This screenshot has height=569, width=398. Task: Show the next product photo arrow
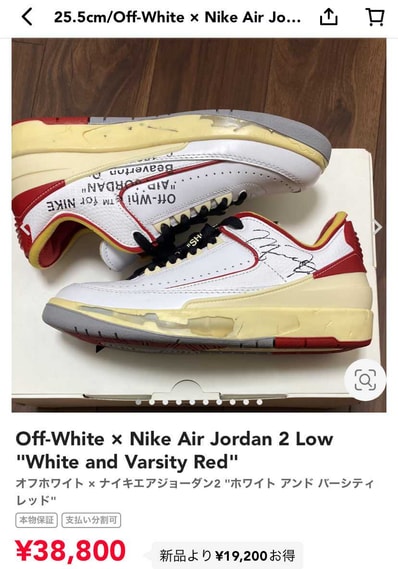(378, 228)
